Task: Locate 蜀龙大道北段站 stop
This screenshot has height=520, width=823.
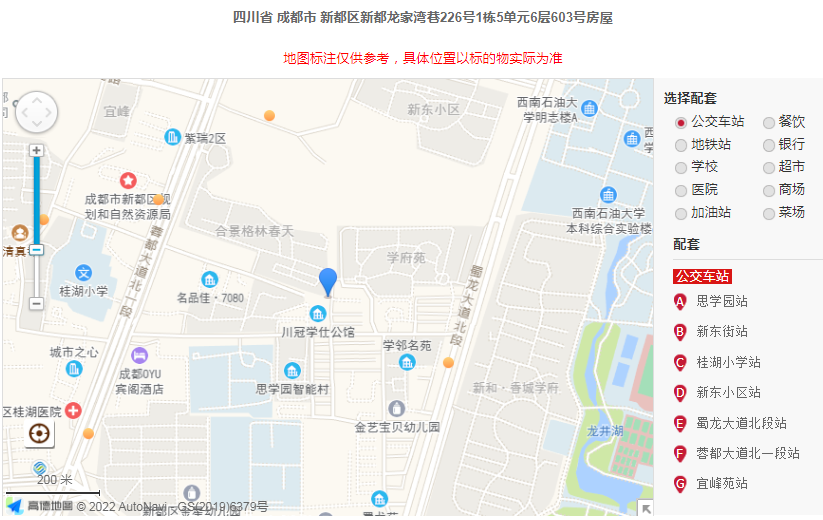Action: pos(741,423)
